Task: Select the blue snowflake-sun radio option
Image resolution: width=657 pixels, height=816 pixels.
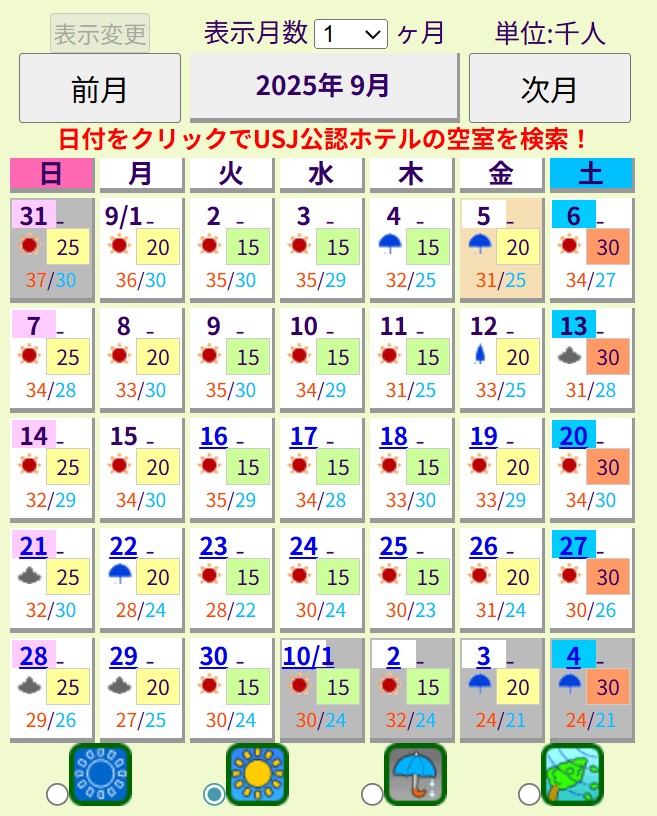Action: click(58, 794)
